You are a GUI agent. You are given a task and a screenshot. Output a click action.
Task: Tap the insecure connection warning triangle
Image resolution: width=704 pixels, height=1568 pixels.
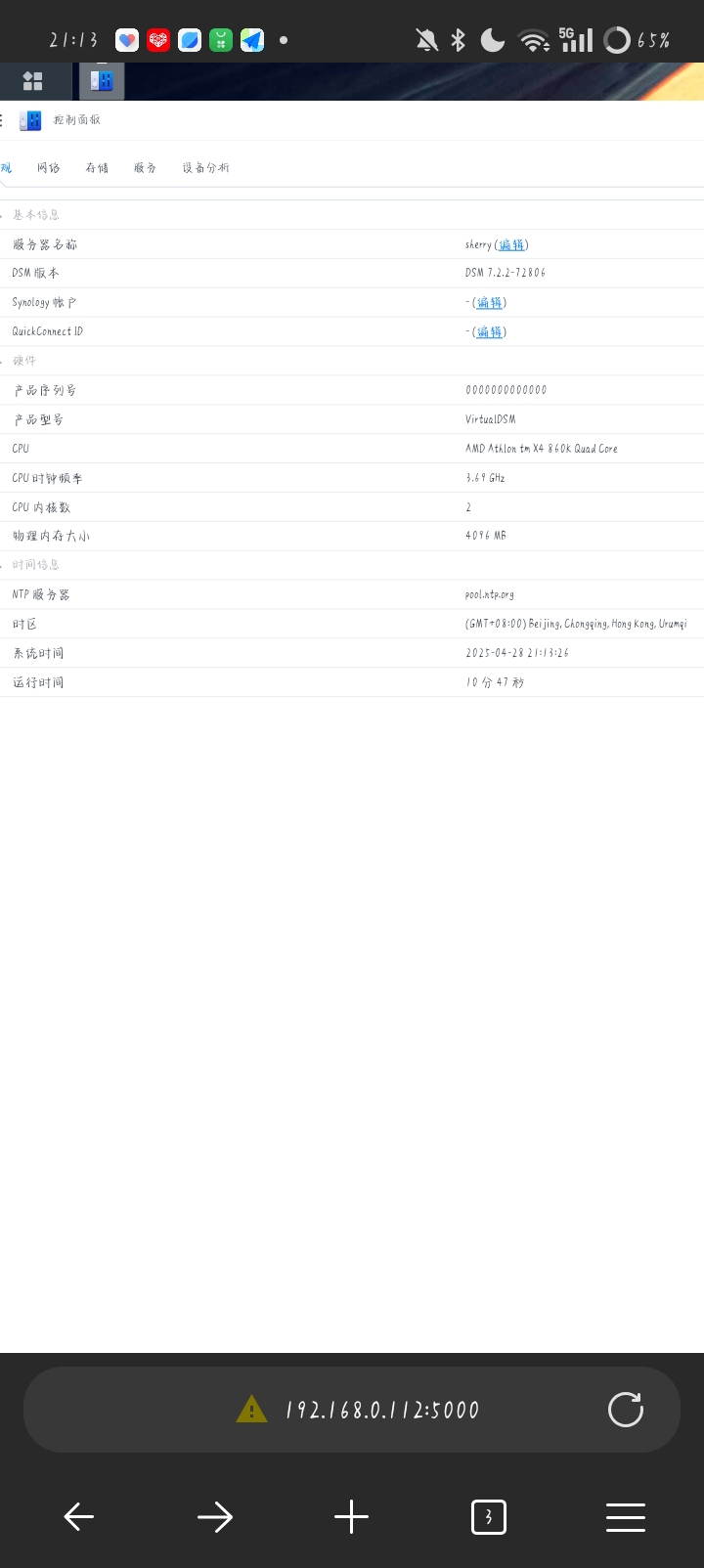(251, 1409)
